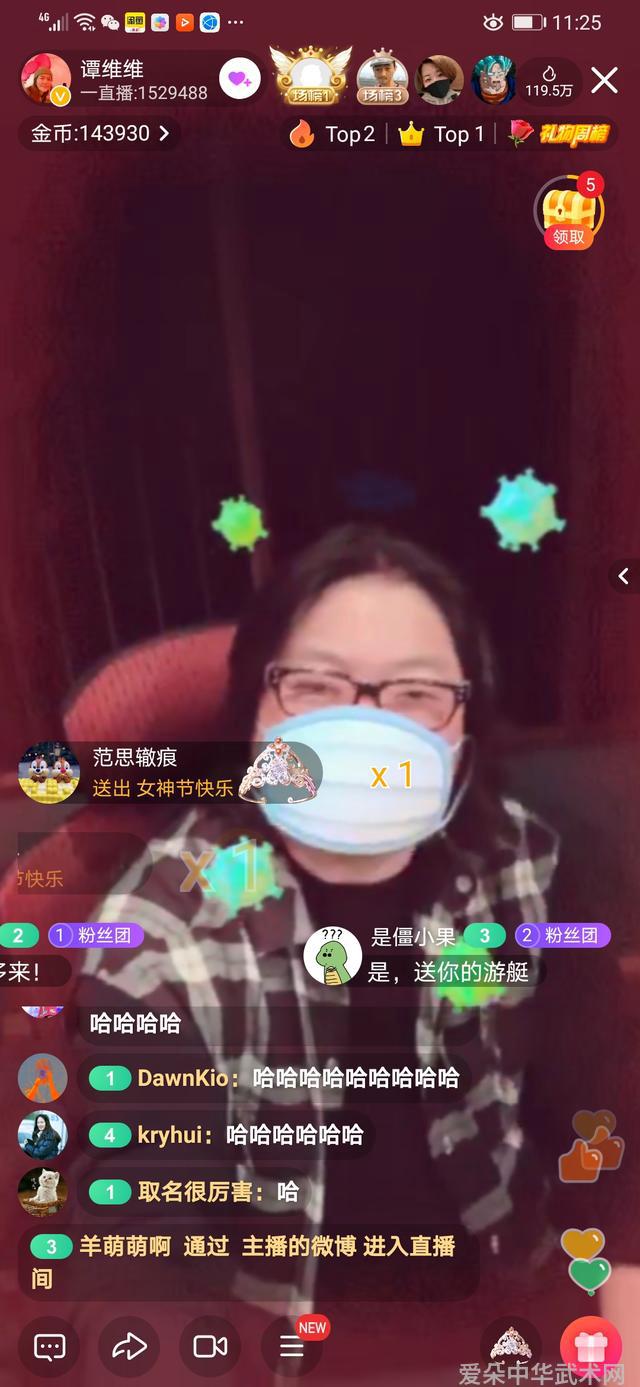Send the crown quick gift
This screenshot has width=640, height=1387.
(x=510, y=1345)
